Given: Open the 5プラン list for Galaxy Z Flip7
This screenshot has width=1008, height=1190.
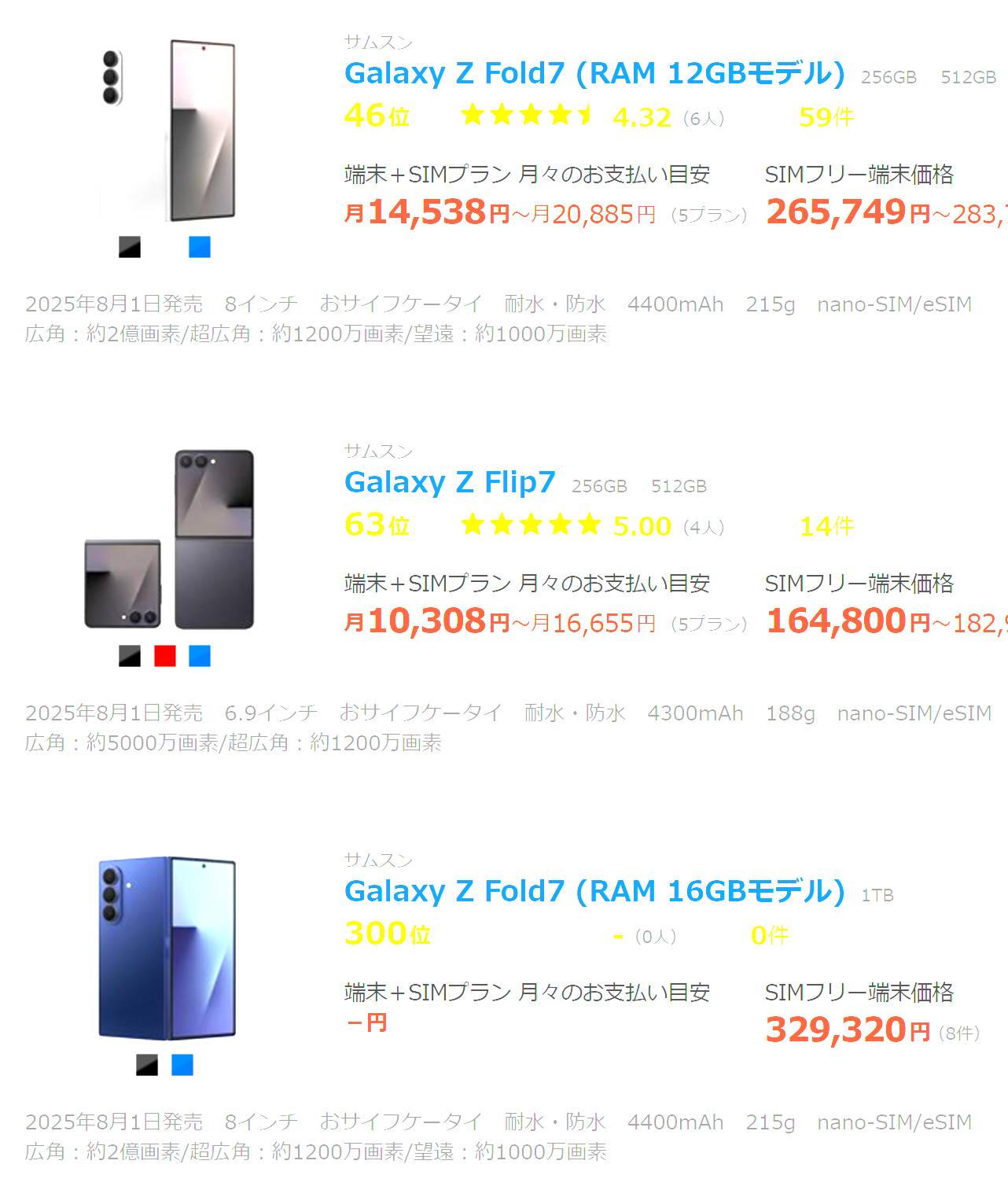Looking at the screenshot, I should [x=708, y=624].
